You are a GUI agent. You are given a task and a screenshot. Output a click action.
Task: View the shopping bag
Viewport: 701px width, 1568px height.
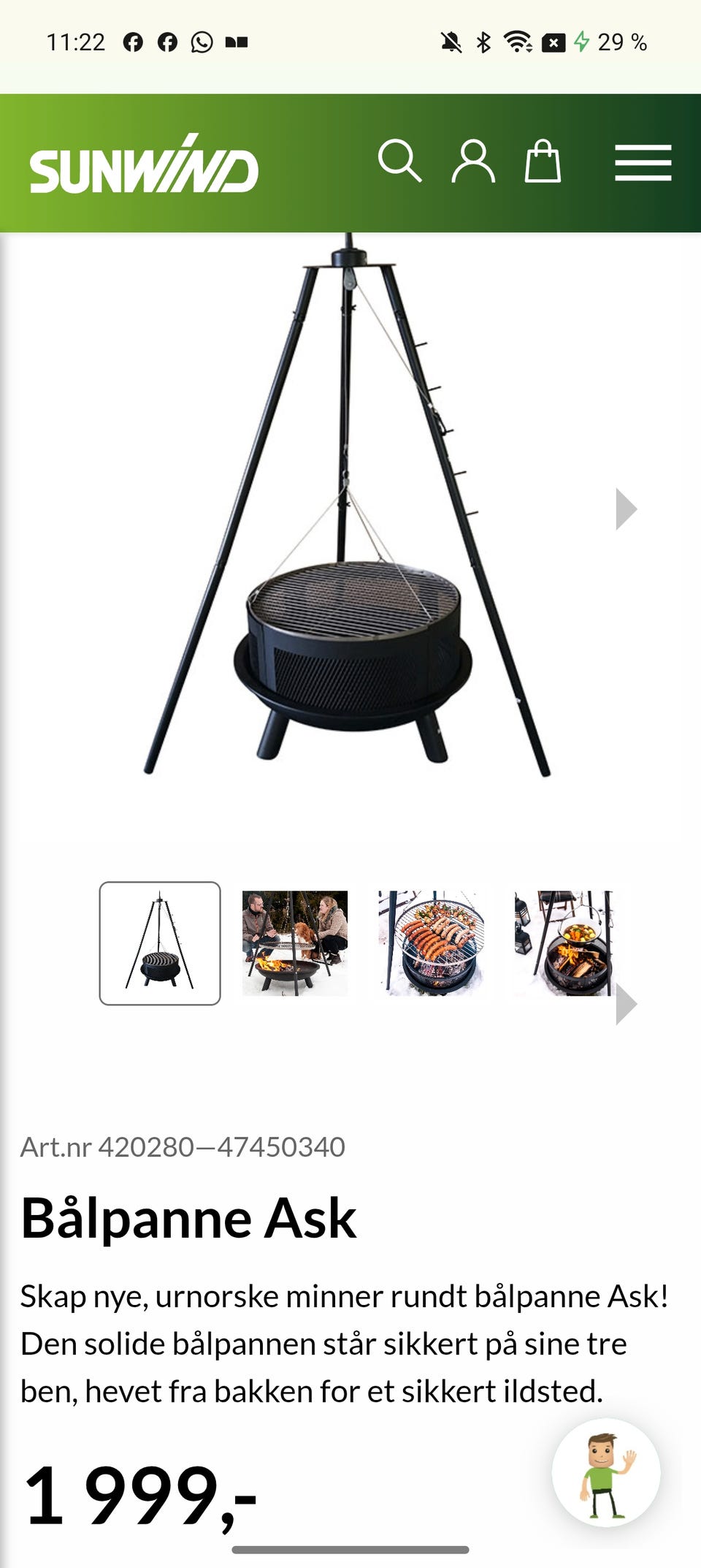tap(543, 161)
